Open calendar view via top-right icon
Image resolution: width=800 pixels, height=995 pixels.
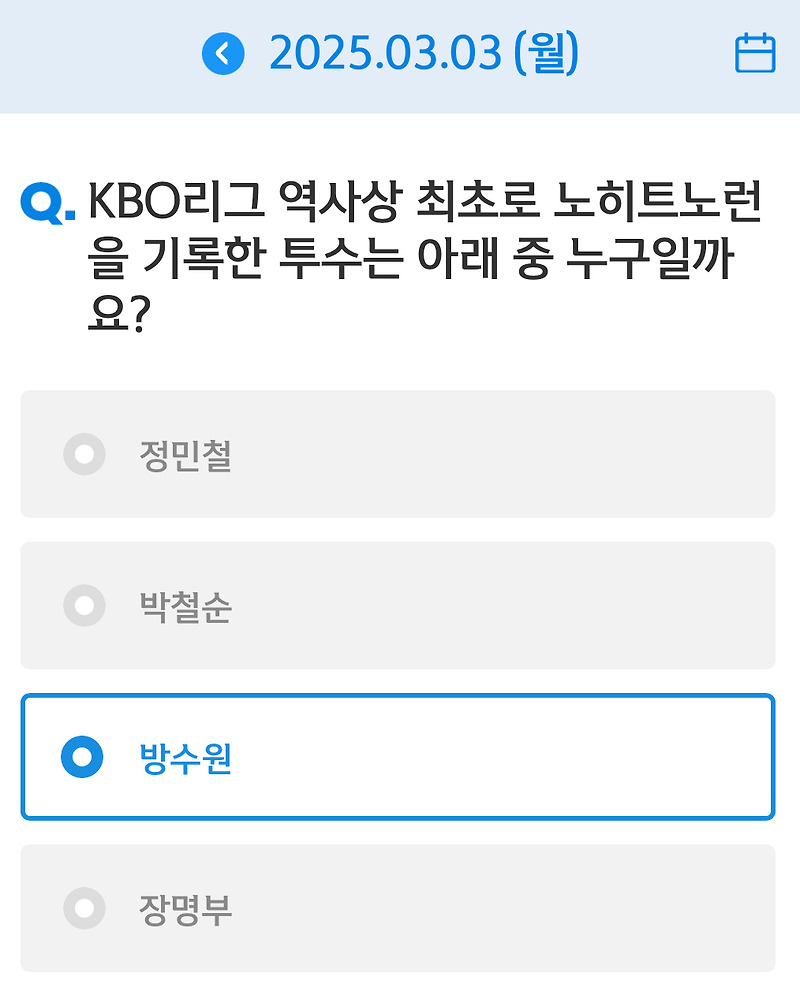pos(757,52)
